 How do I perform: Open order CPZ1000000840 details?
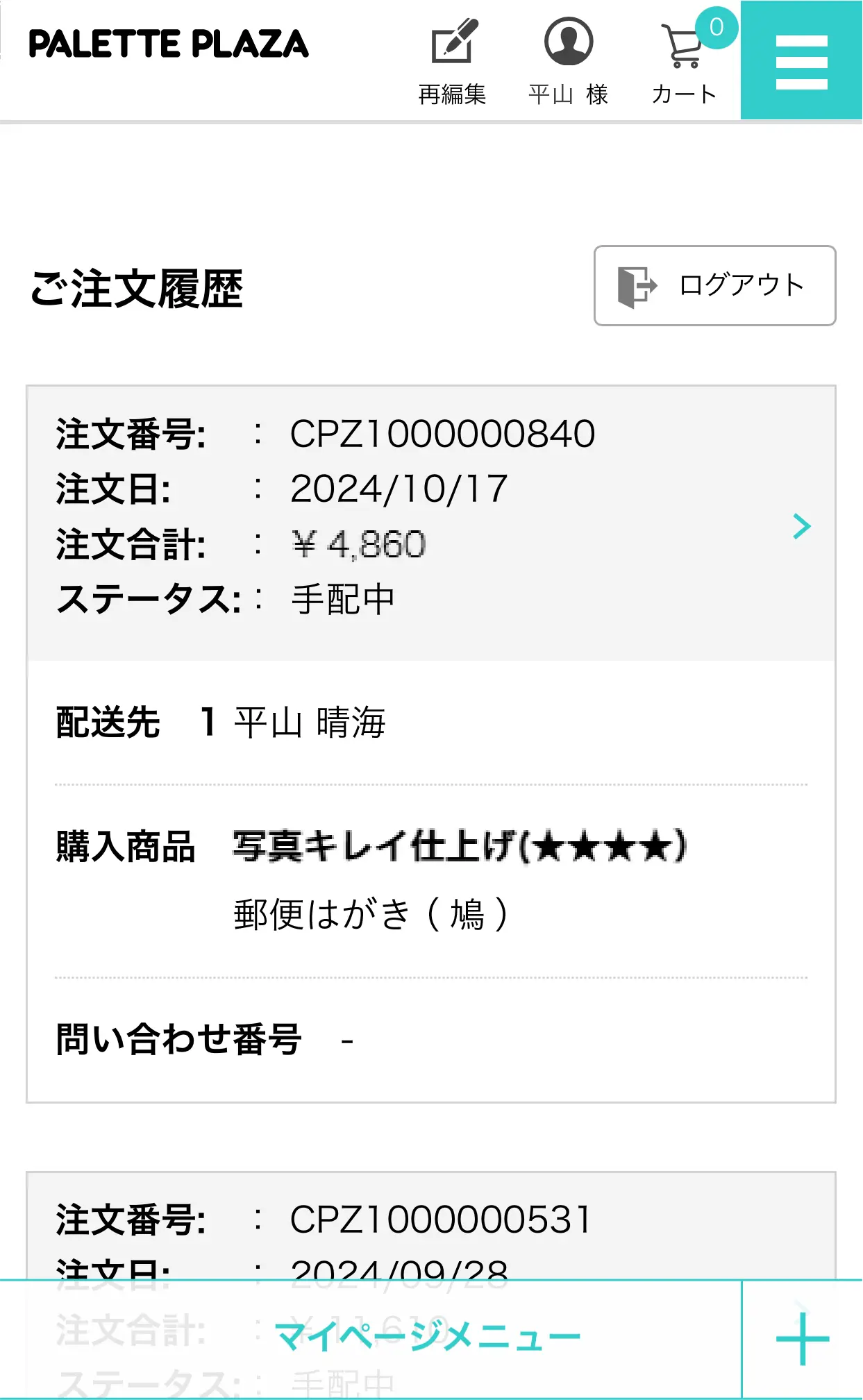(x=801, y=526)
